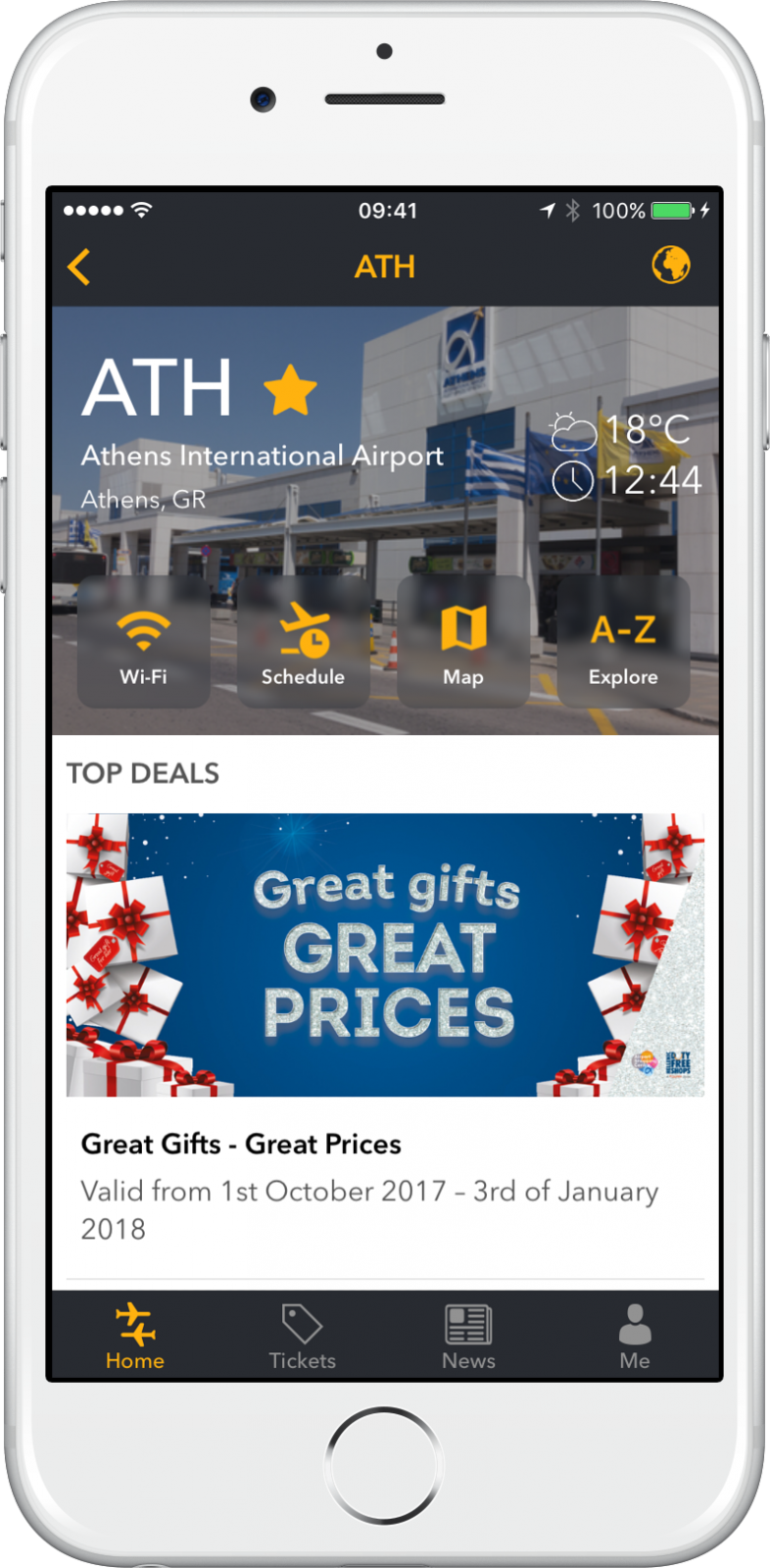Screen dimensions: 770x1568
Task: Switch to the News tab
Action: tap(468, 1337)
